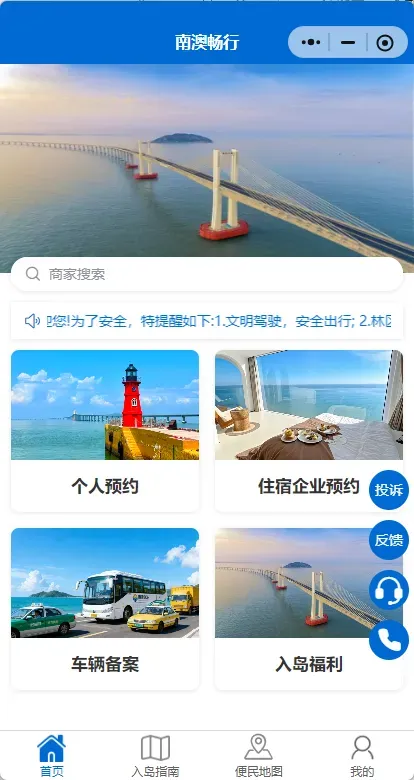Open the 住宿企业预约 card
This screenshot has width=414, height=780.
309,431
